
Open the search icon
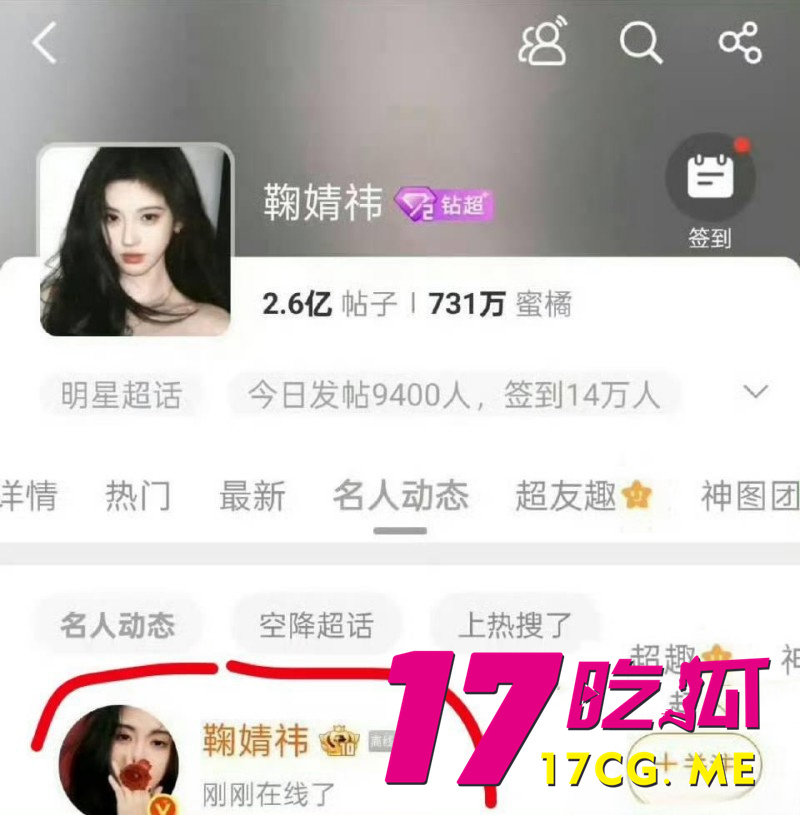tap(640, 42)
